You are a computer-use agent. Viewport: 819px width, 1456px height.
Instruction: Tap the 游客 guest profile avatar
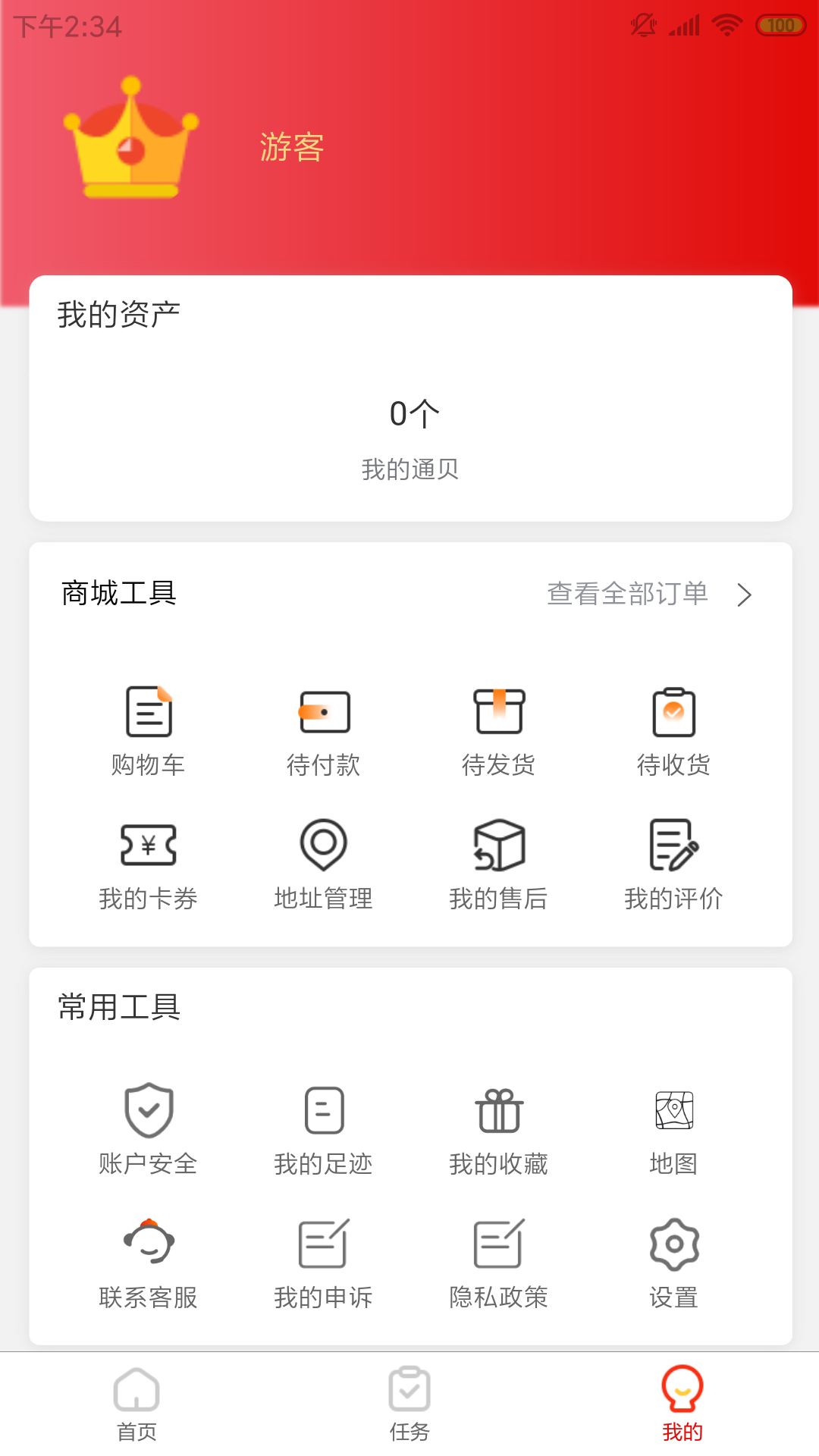point(130,138)
